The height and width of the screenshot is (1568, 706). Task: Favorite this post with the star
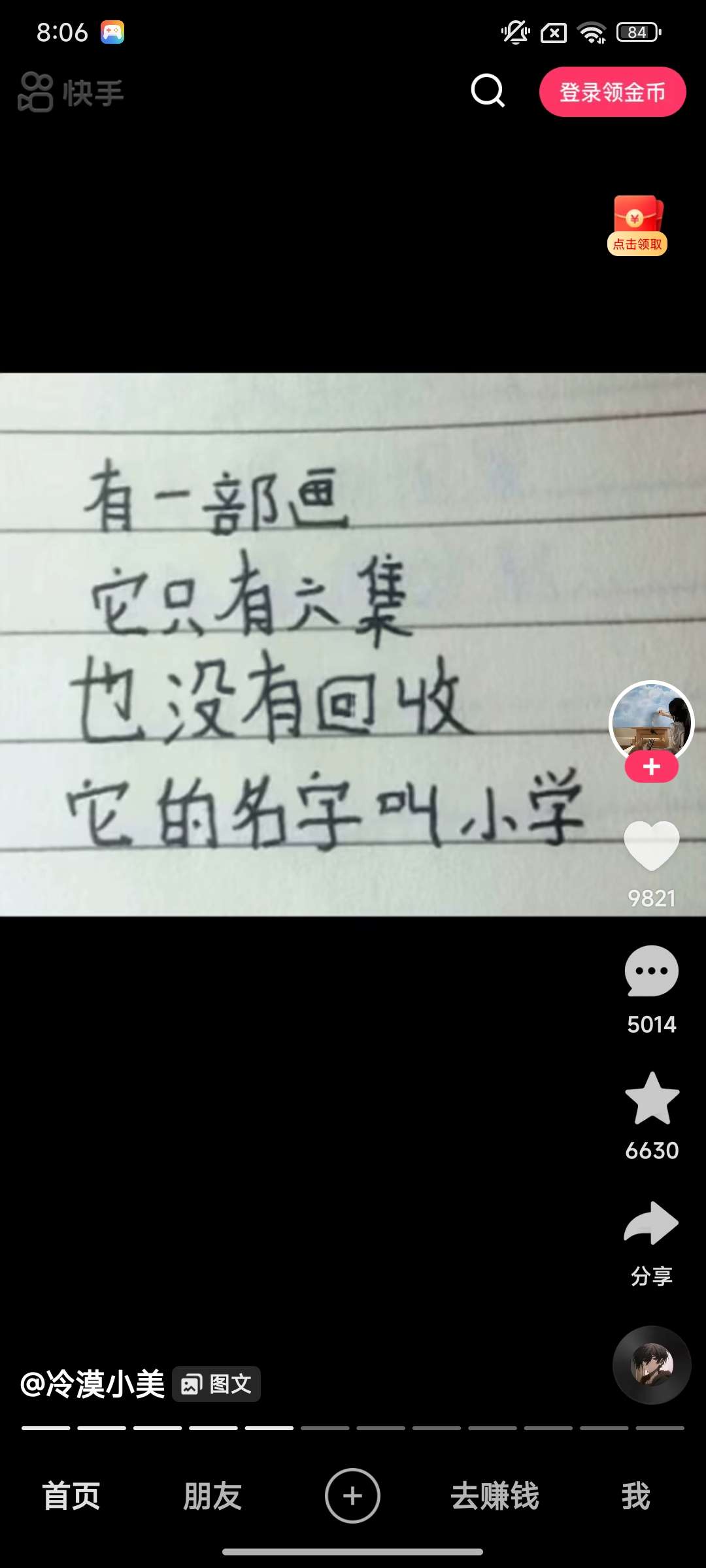[651, 1099]
